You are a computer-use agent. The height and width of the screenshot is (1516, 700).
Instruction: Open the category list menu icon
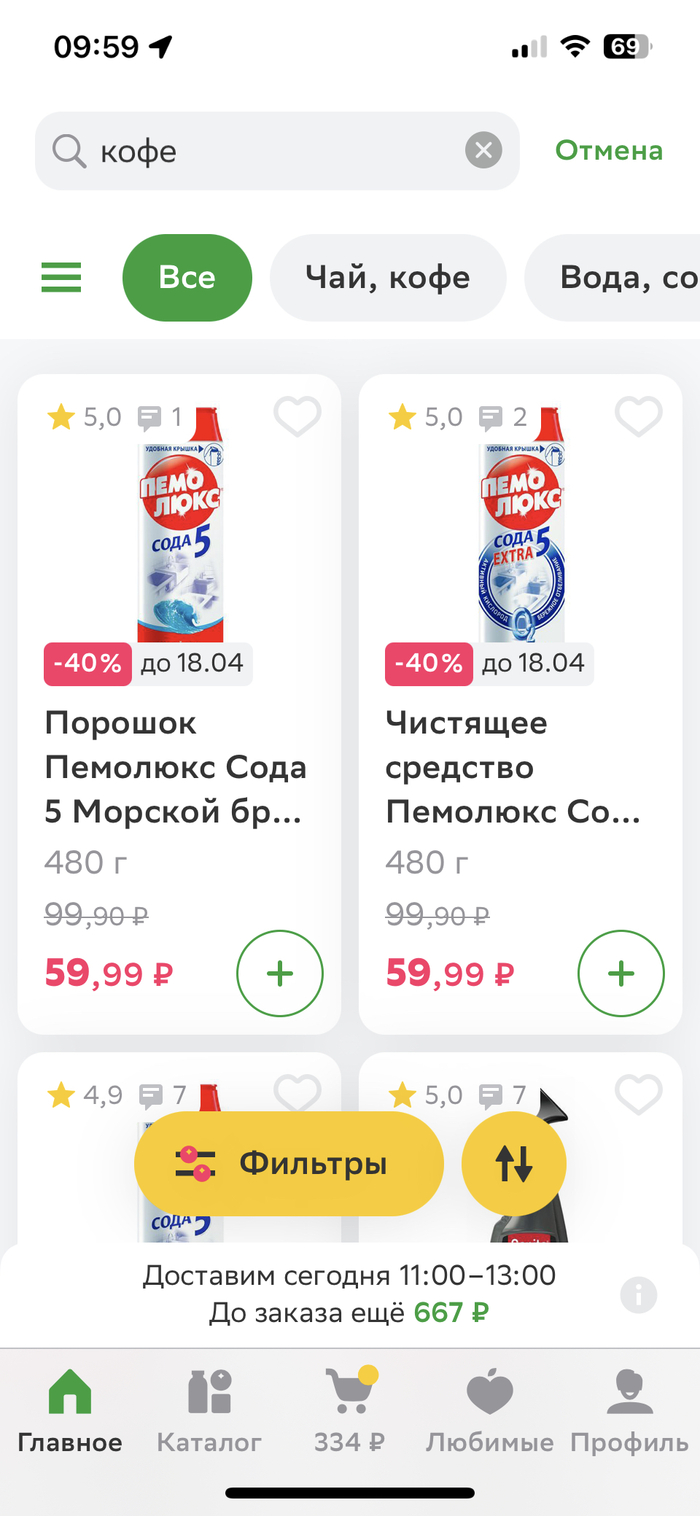point(61,277)
